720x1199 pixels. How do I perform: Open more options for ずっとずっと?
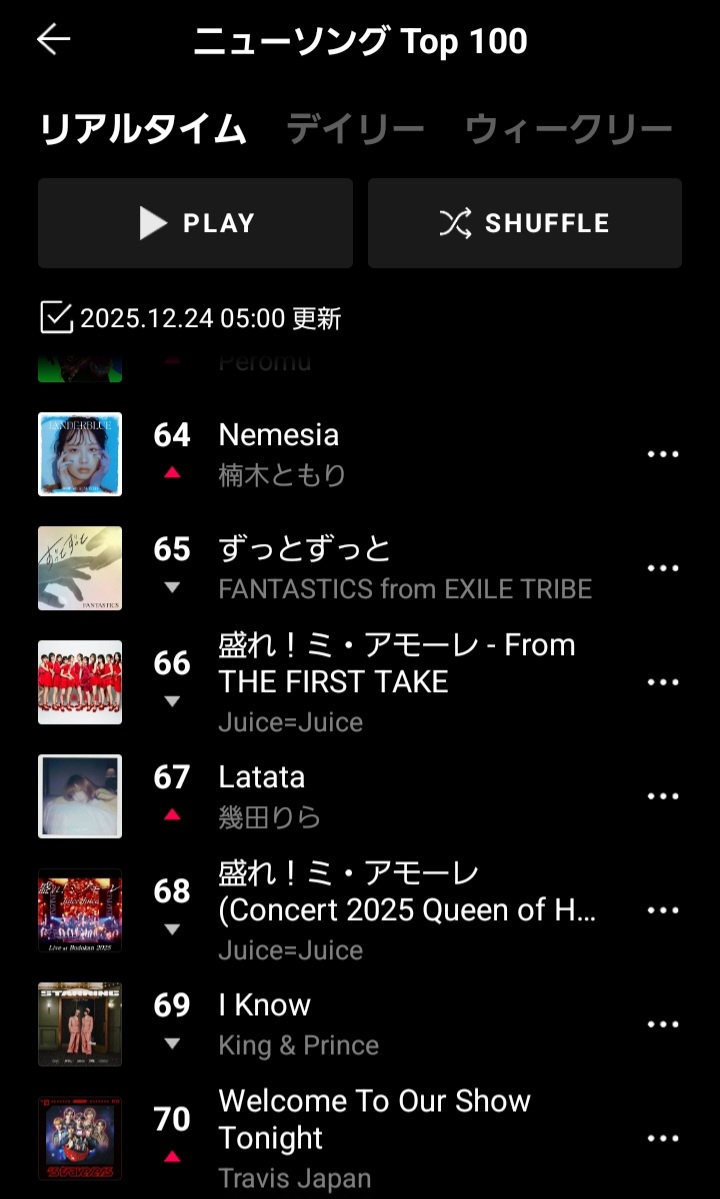pos(662,568)
